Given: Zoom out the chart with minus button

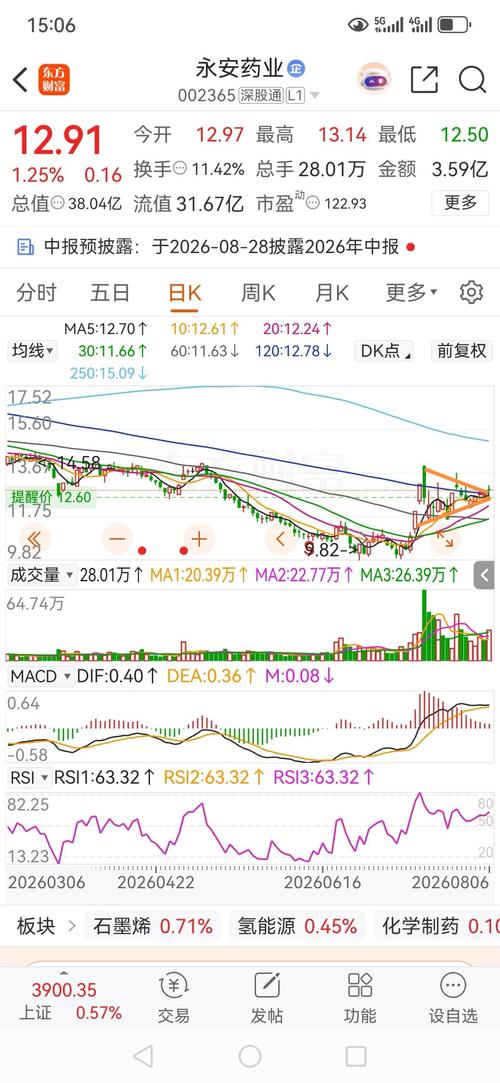Looking at the screenshot, I should (117, 539).
